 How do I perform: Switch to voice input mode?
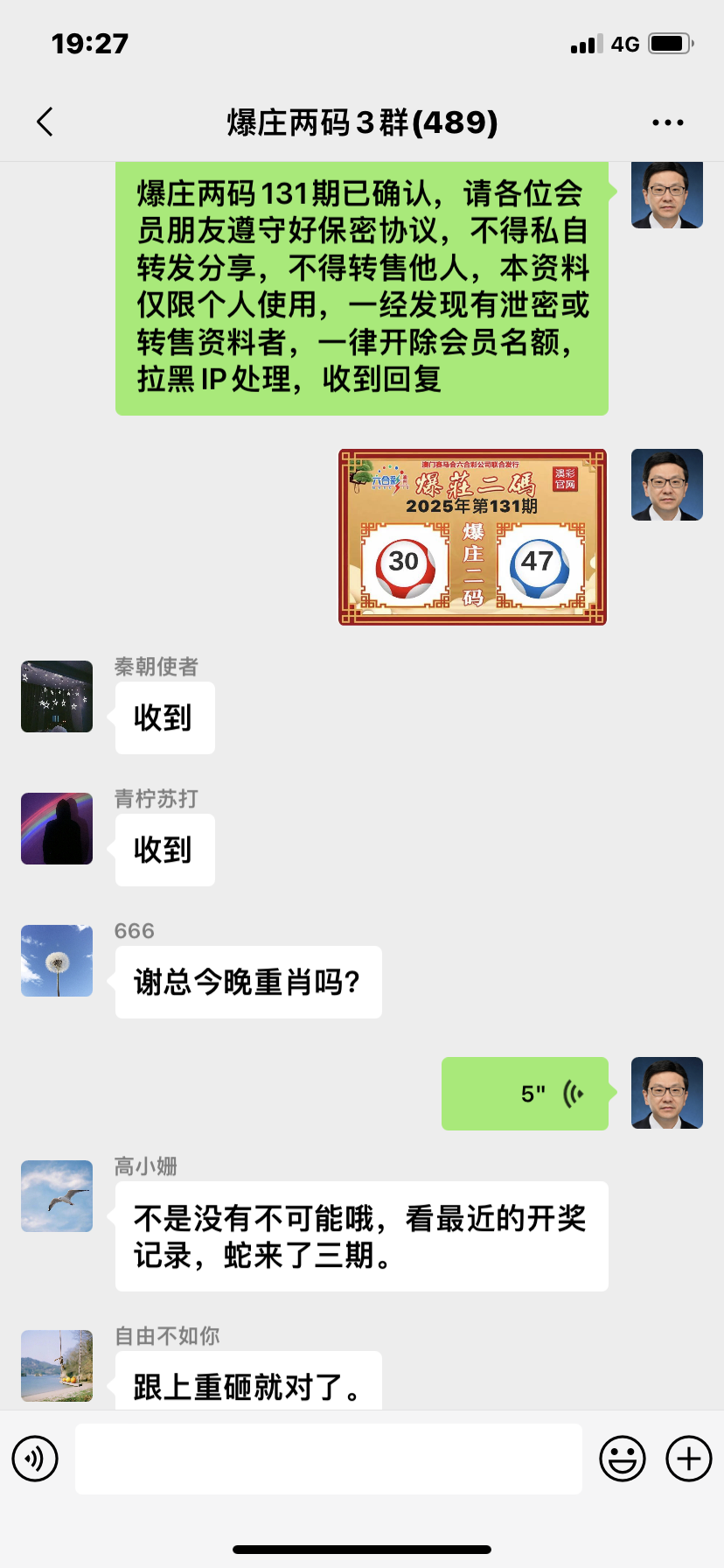click(35, 1459)
